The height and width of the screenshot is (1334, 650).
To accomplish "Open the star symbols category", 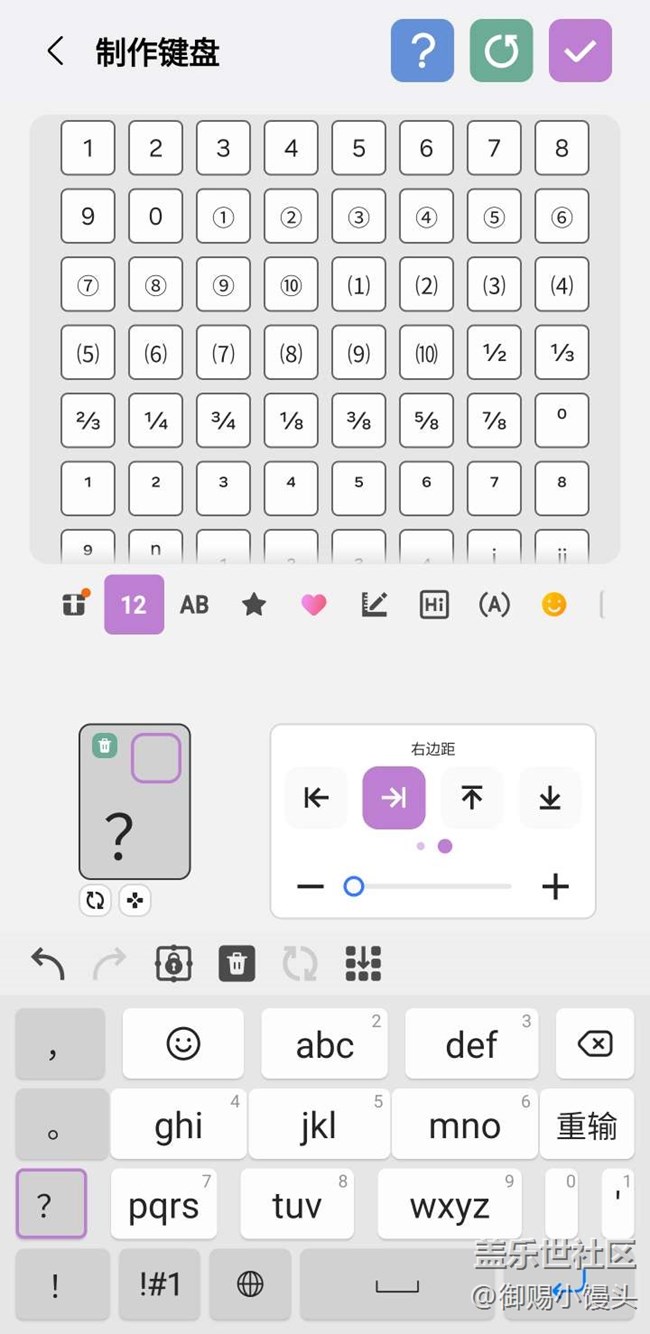I will (254, 604).
